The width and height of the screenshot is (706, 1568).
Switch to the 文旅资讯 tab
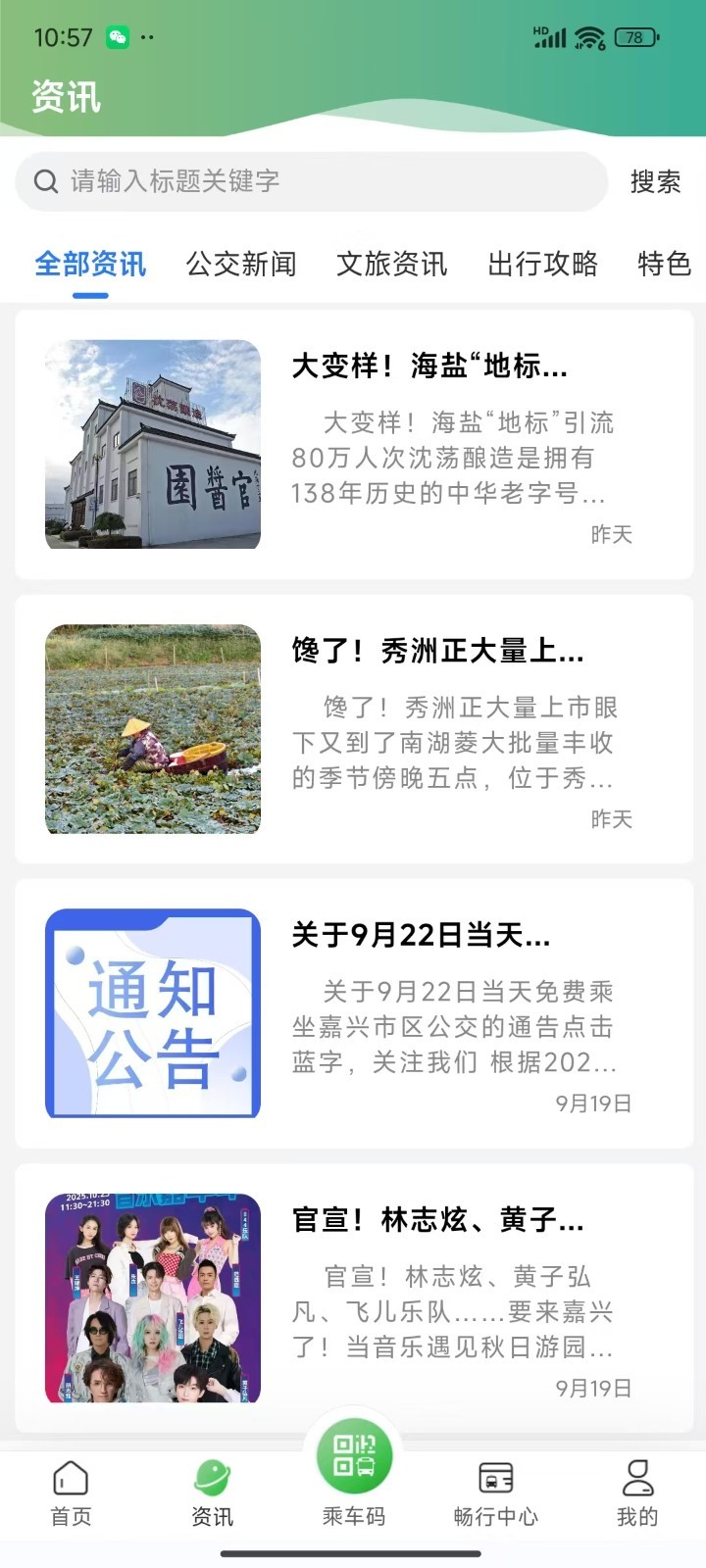click(x=392, y=264)
